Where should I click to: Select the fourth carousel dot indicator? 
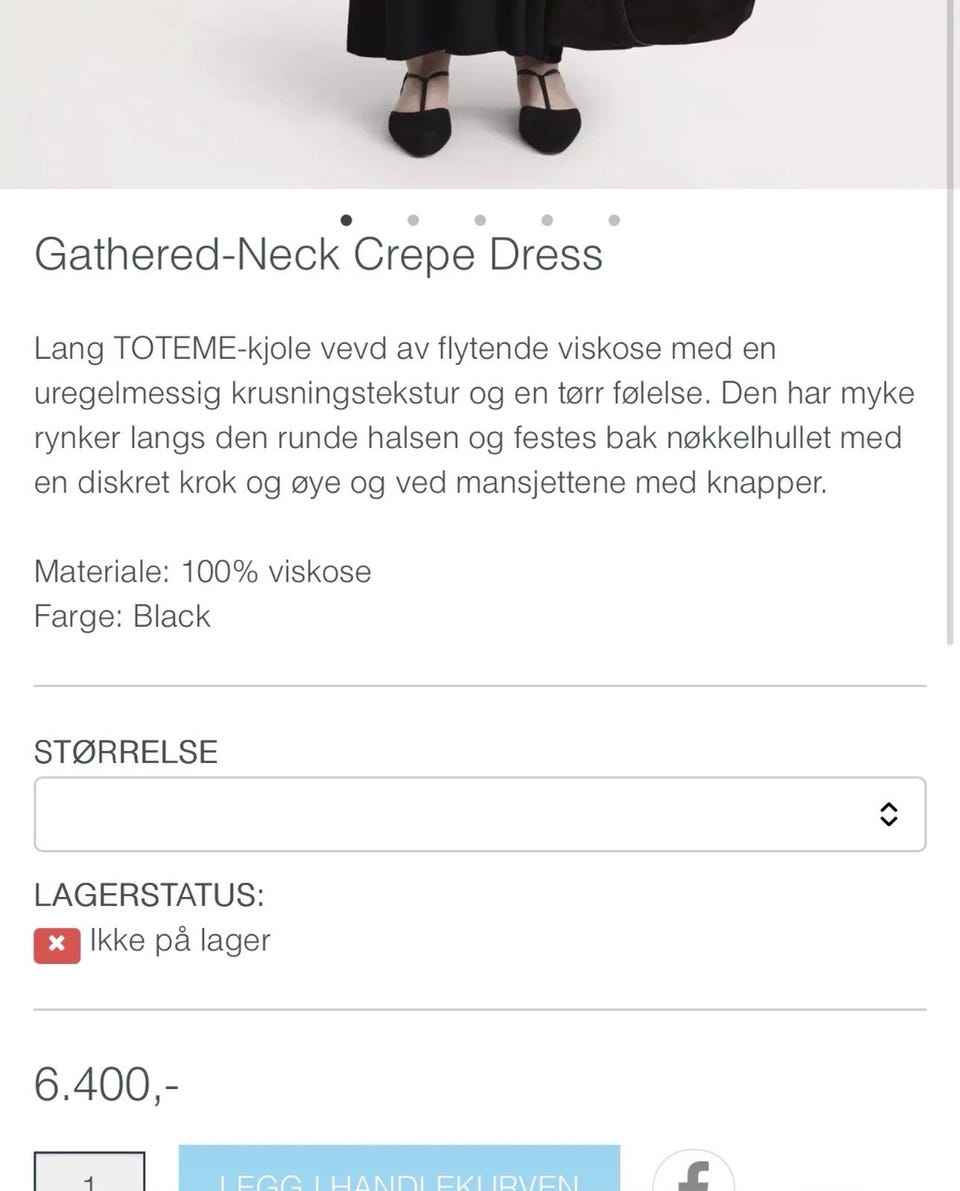546,219
